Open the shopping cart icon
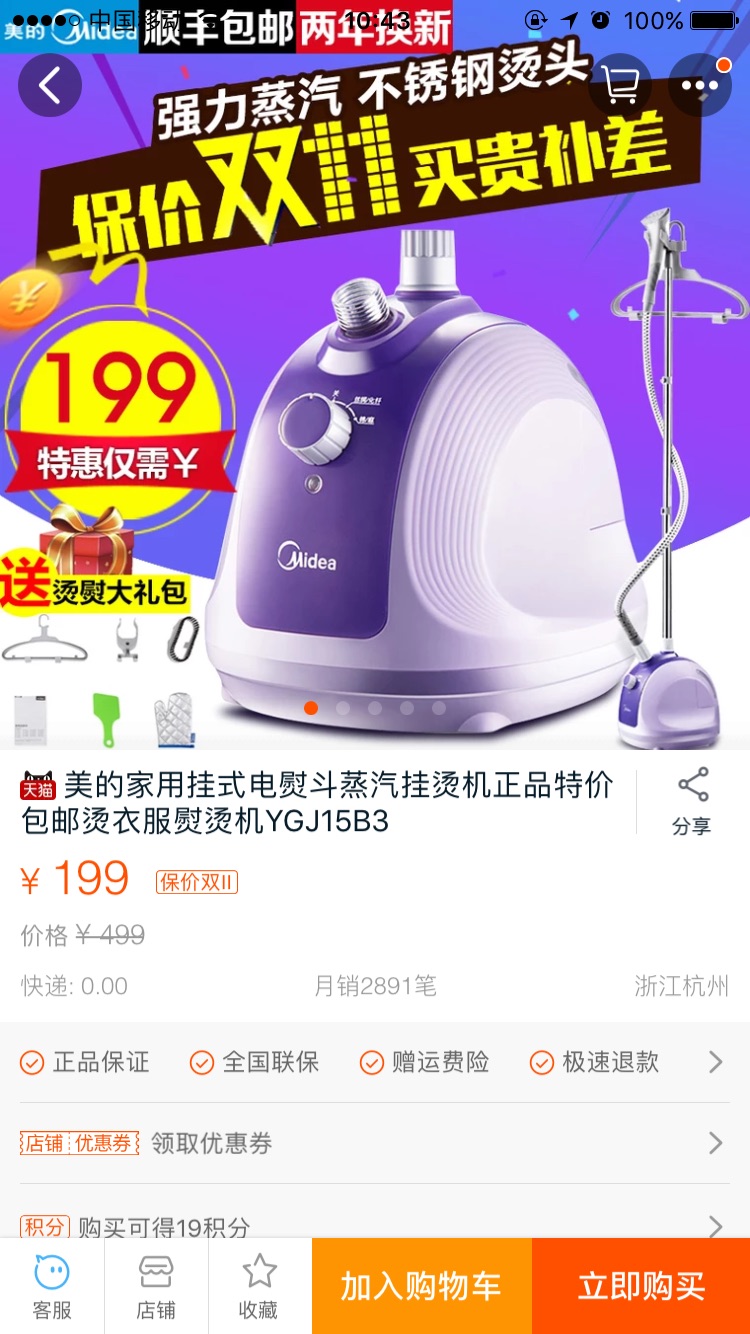 tap(620, 86)
